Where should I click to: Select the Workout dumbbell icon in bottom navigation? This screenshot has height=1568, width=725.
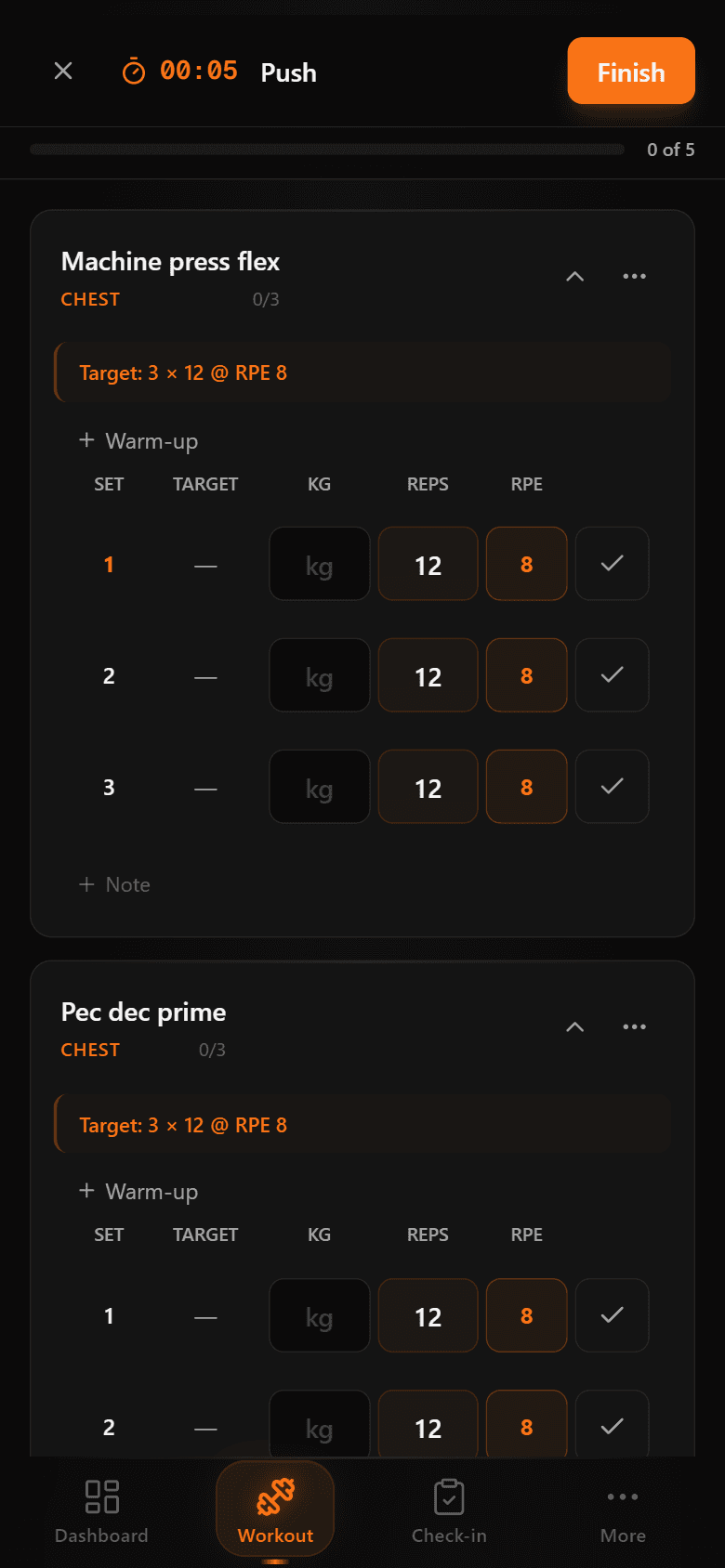274,1496
